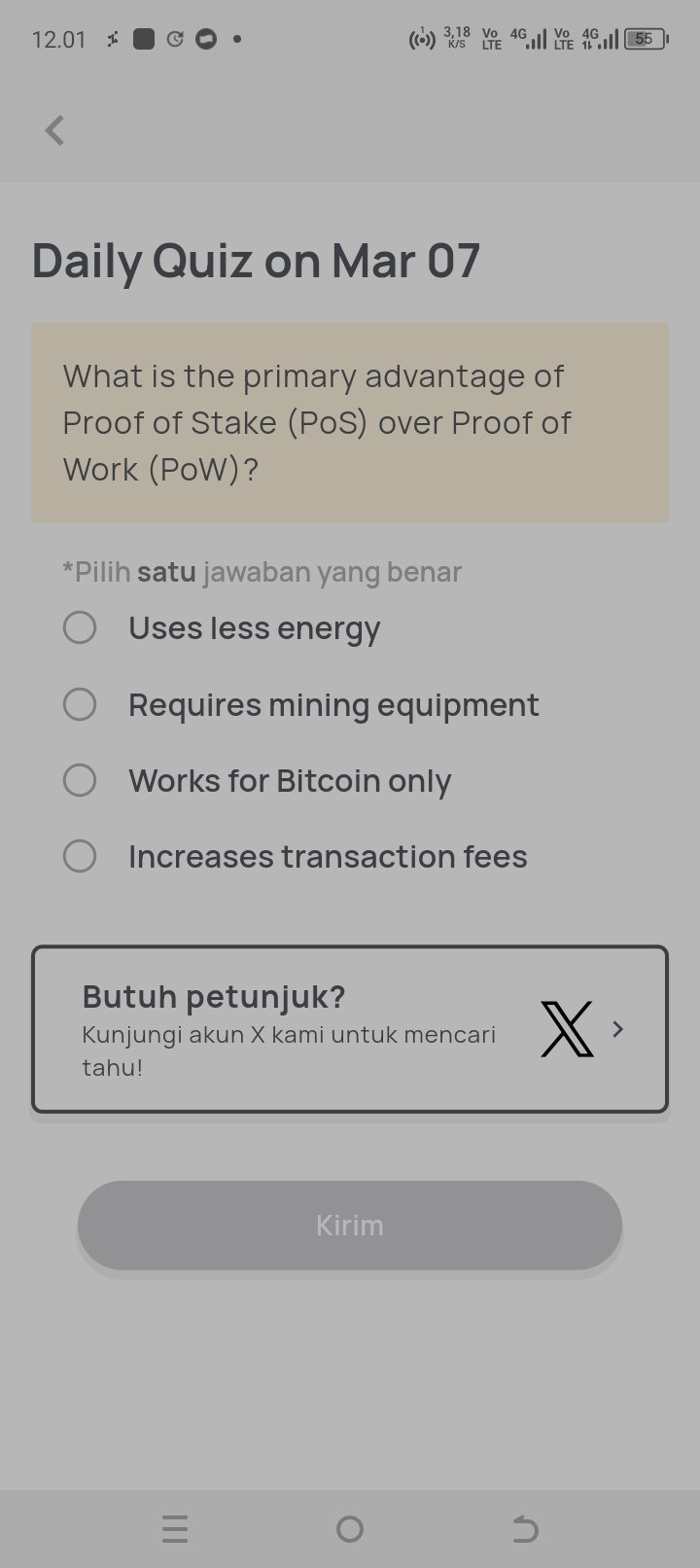Screen dimensions: 700x1568
Task: Select the 'Uses less energy' answer
Action: click(80, 627)
